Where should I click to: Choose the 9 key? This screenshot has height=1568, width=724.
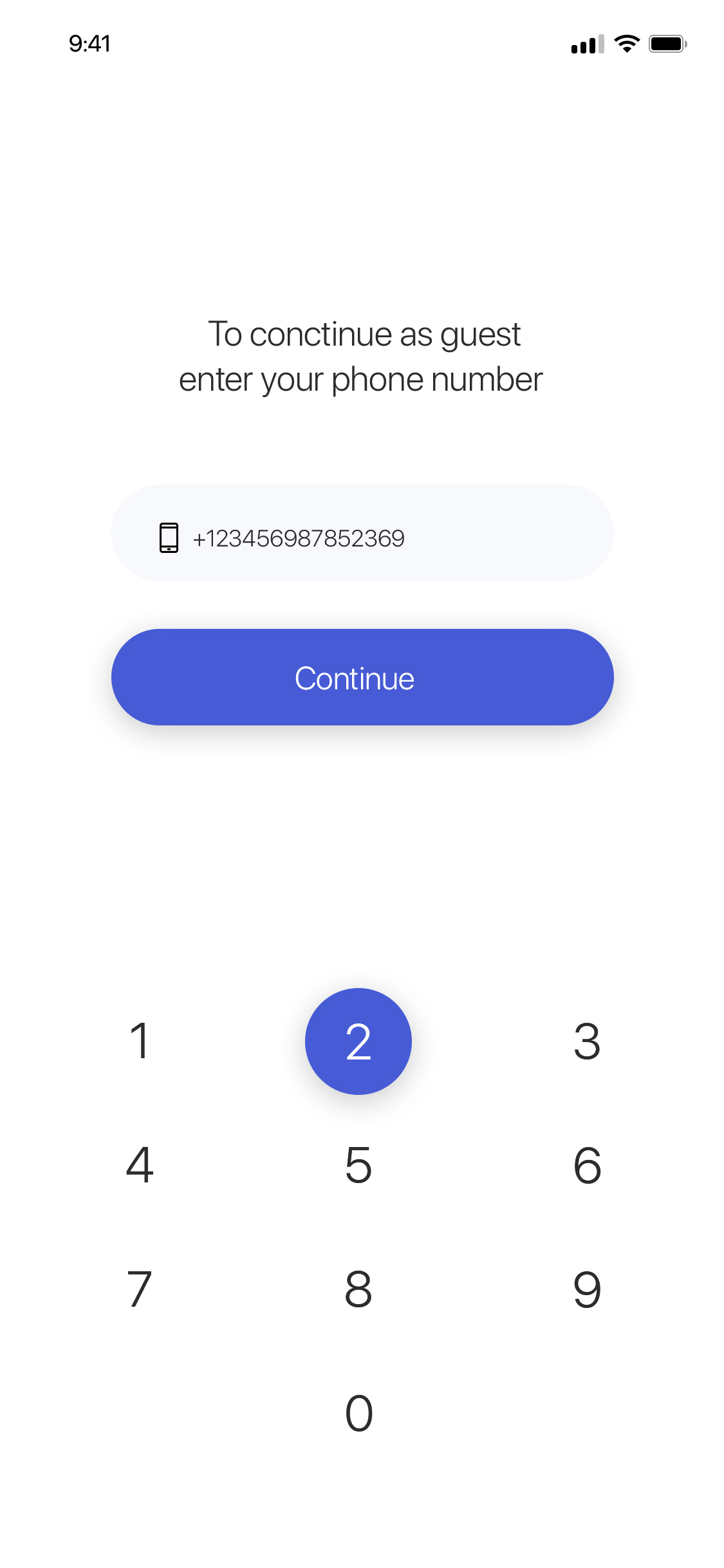587,1289
